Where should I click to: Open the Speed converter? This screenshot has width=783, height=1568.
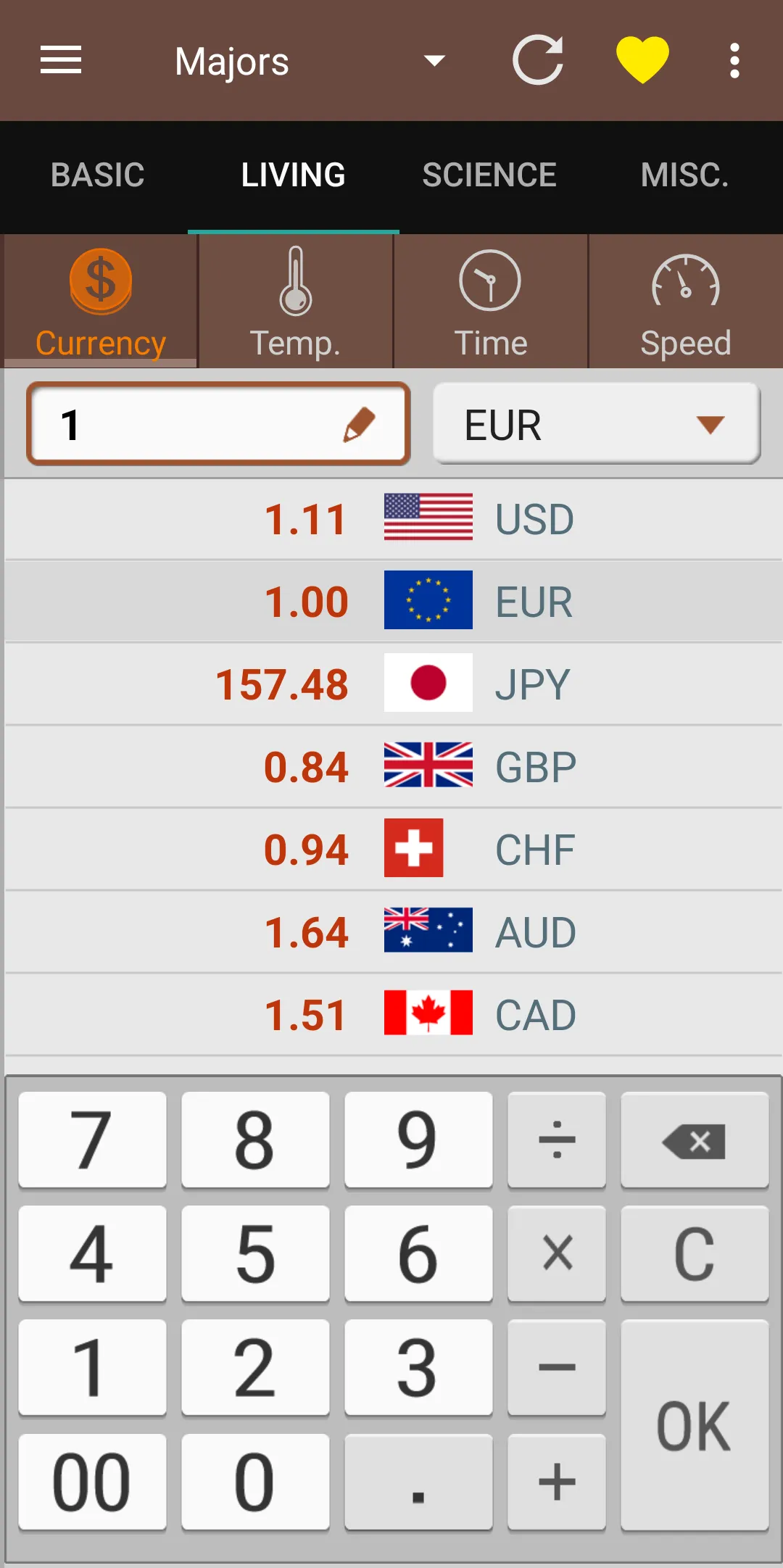point(685,299)
